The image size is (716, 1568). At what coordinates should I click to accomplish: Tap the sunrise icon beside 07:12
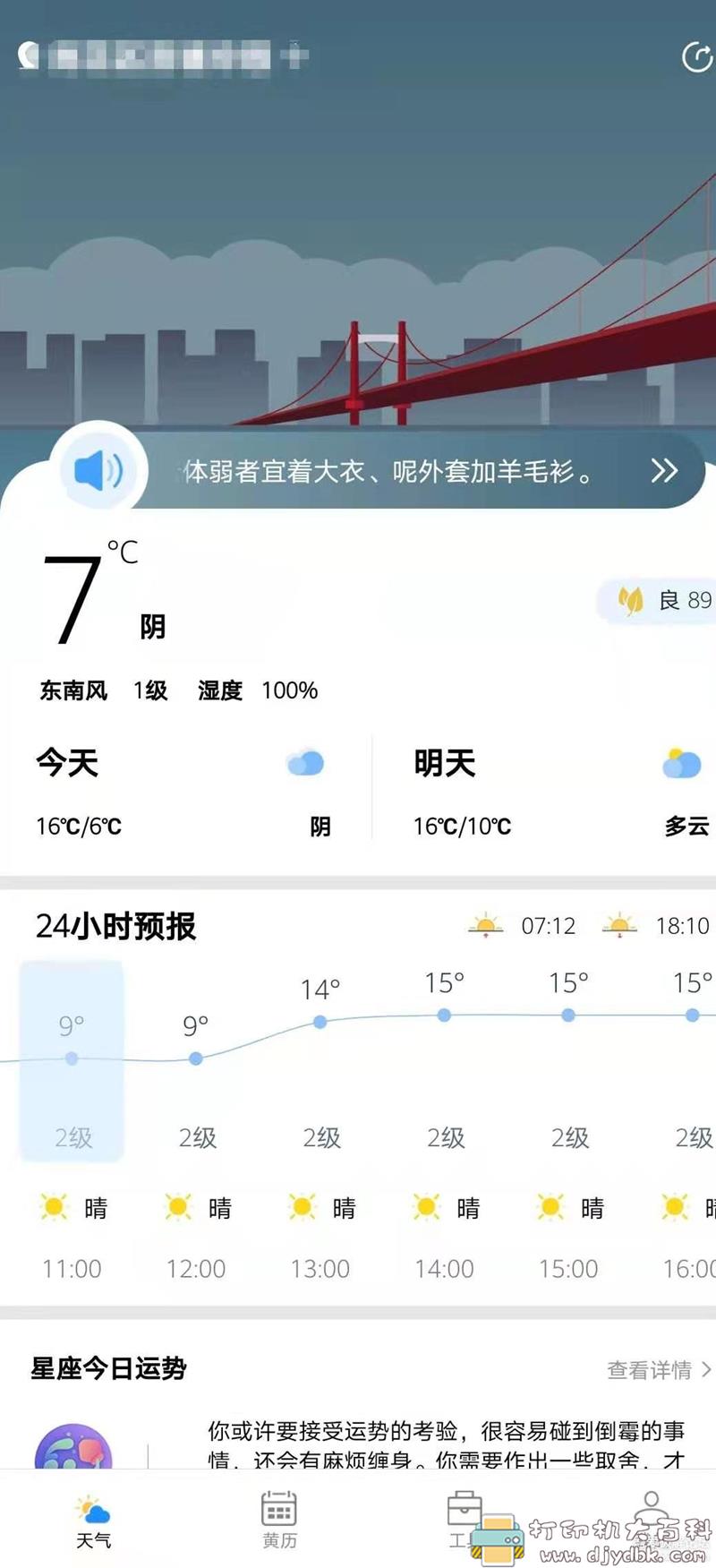[484, 925]
